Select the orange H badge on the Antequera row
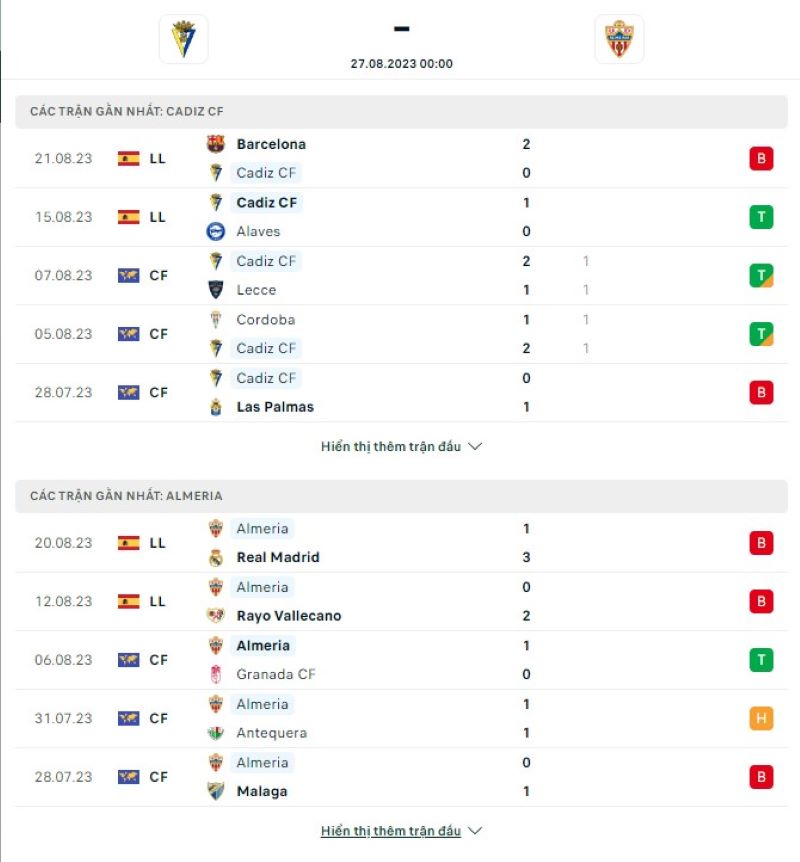 point(762,718)
